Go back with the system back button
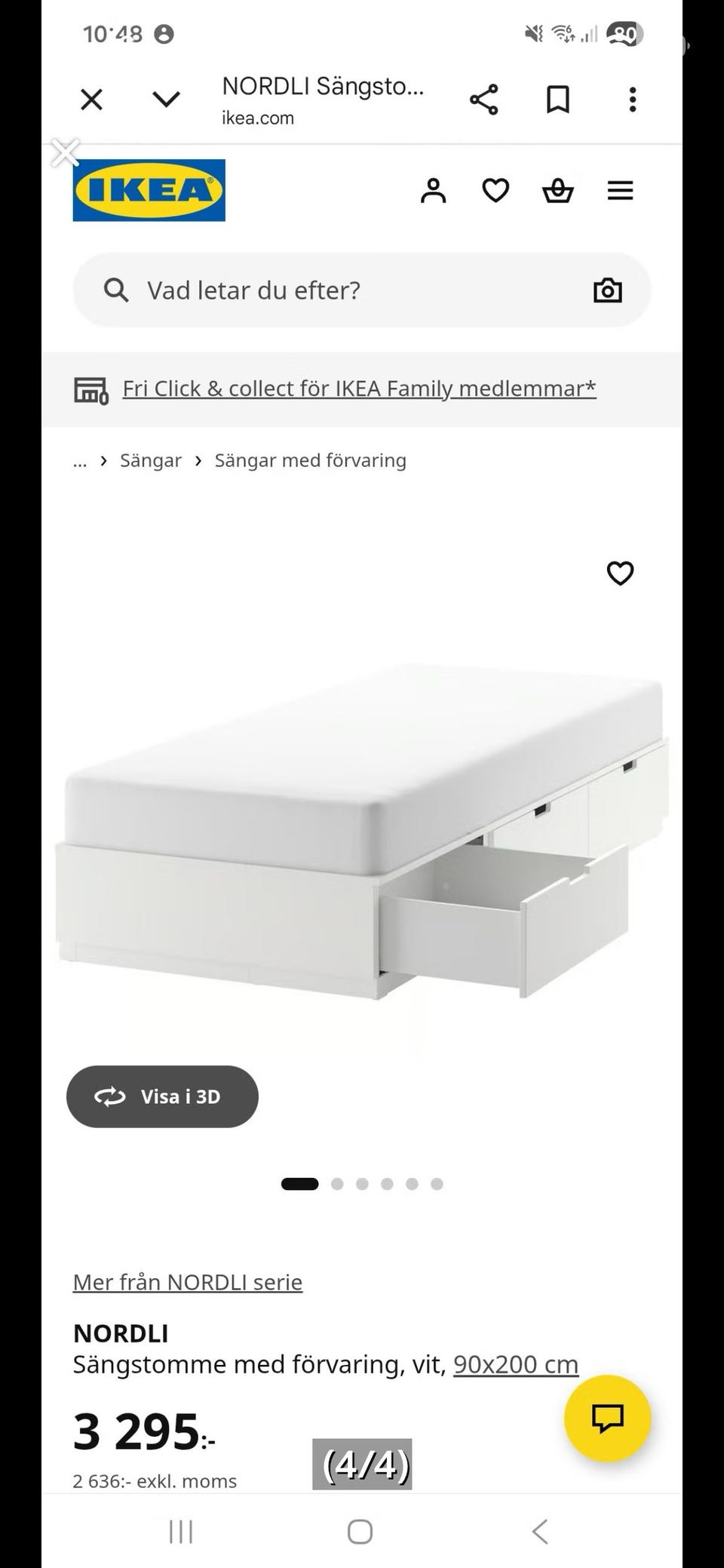The image size is (724, 1568). click(540, 1532)
